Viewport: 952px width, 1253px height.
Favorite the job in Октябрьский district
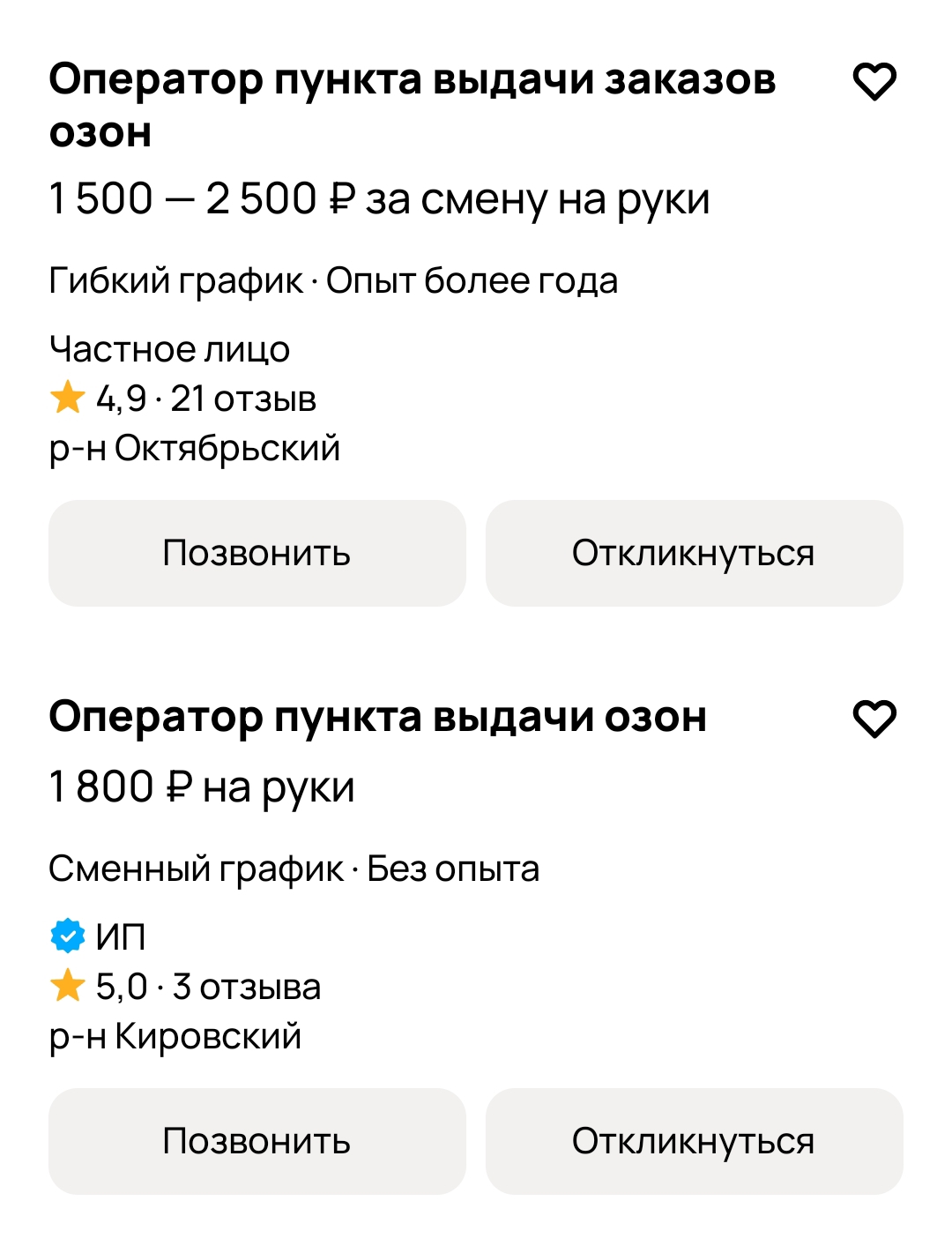[874, 82]
